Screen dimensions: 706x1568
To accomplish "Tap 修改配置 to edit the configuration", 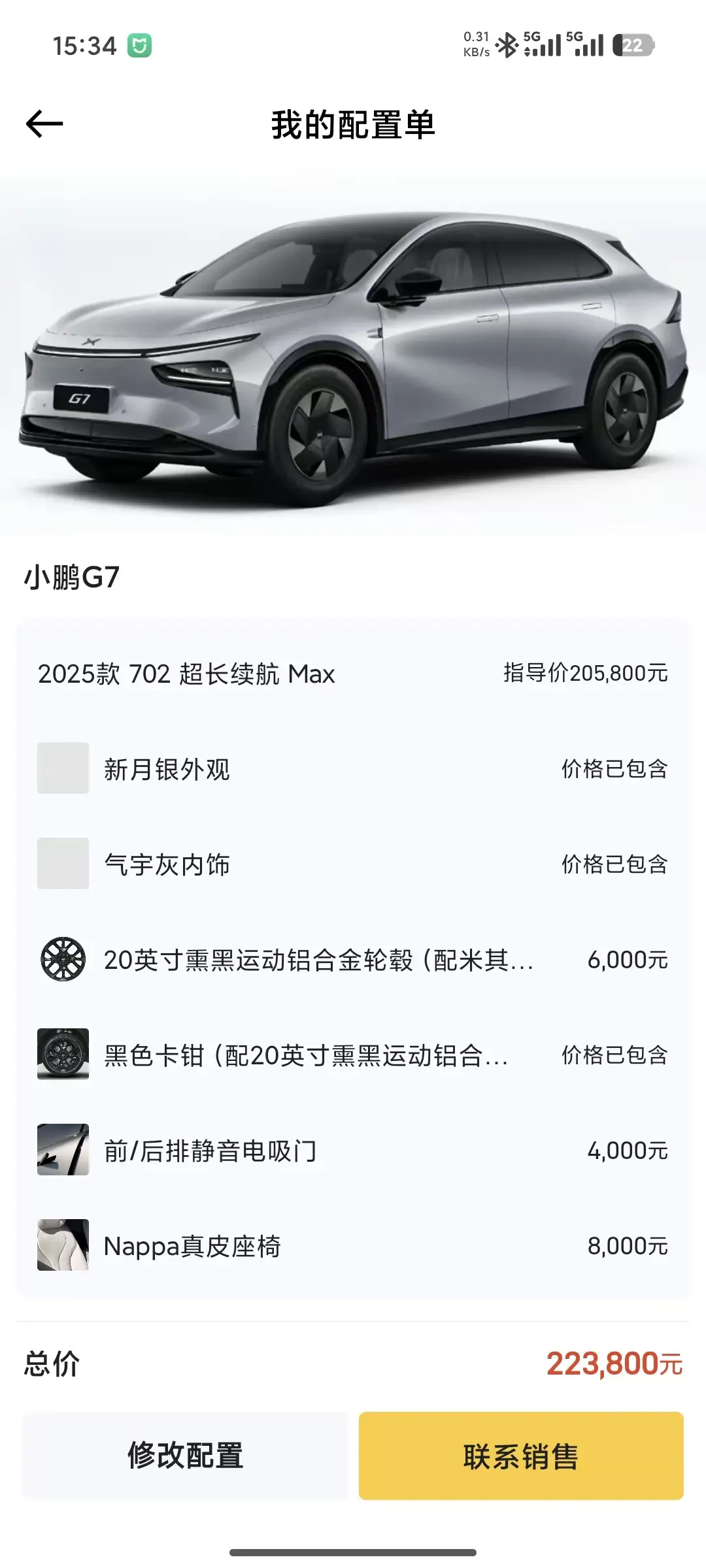I will coord(185,1456).
